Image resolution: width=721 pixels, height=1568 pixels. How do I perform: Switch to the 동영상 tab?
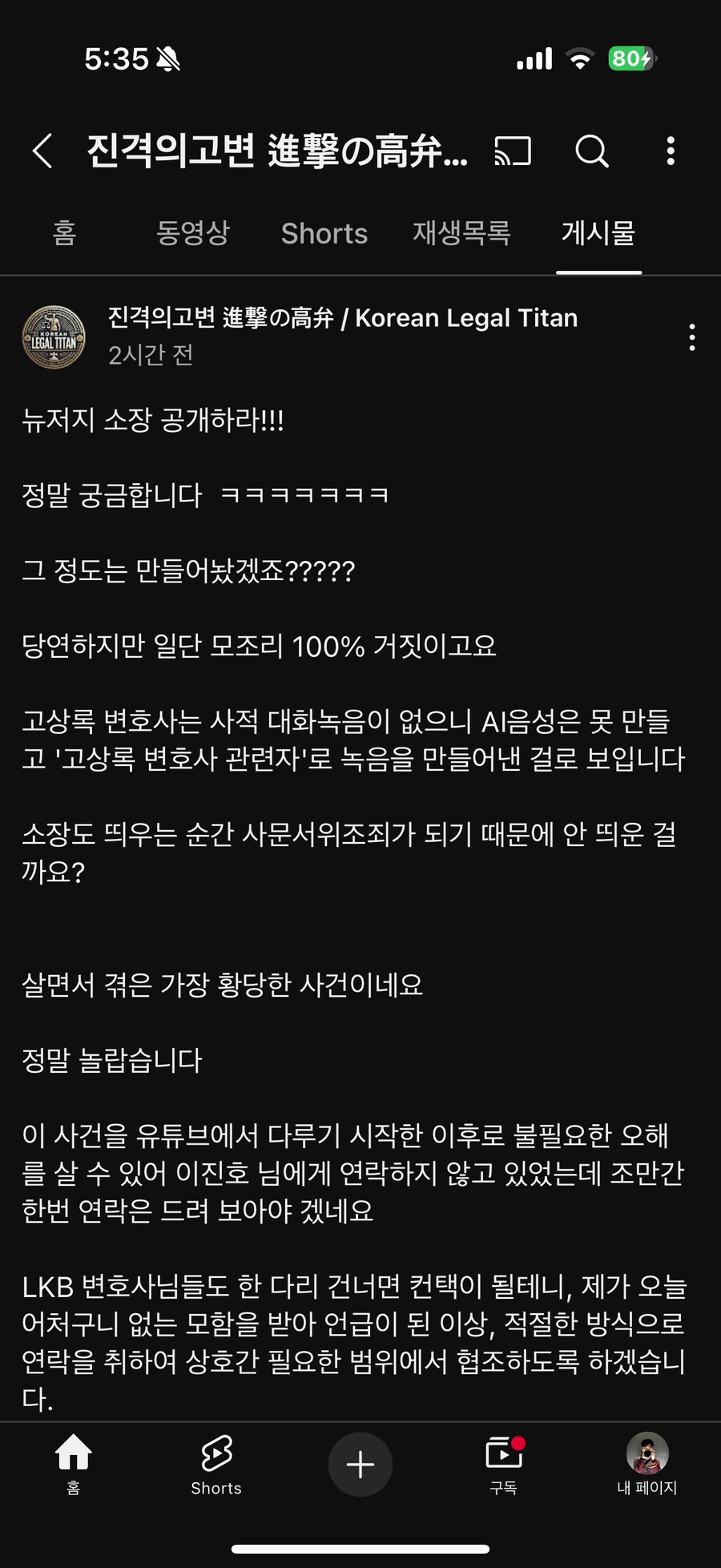(192, 233)
